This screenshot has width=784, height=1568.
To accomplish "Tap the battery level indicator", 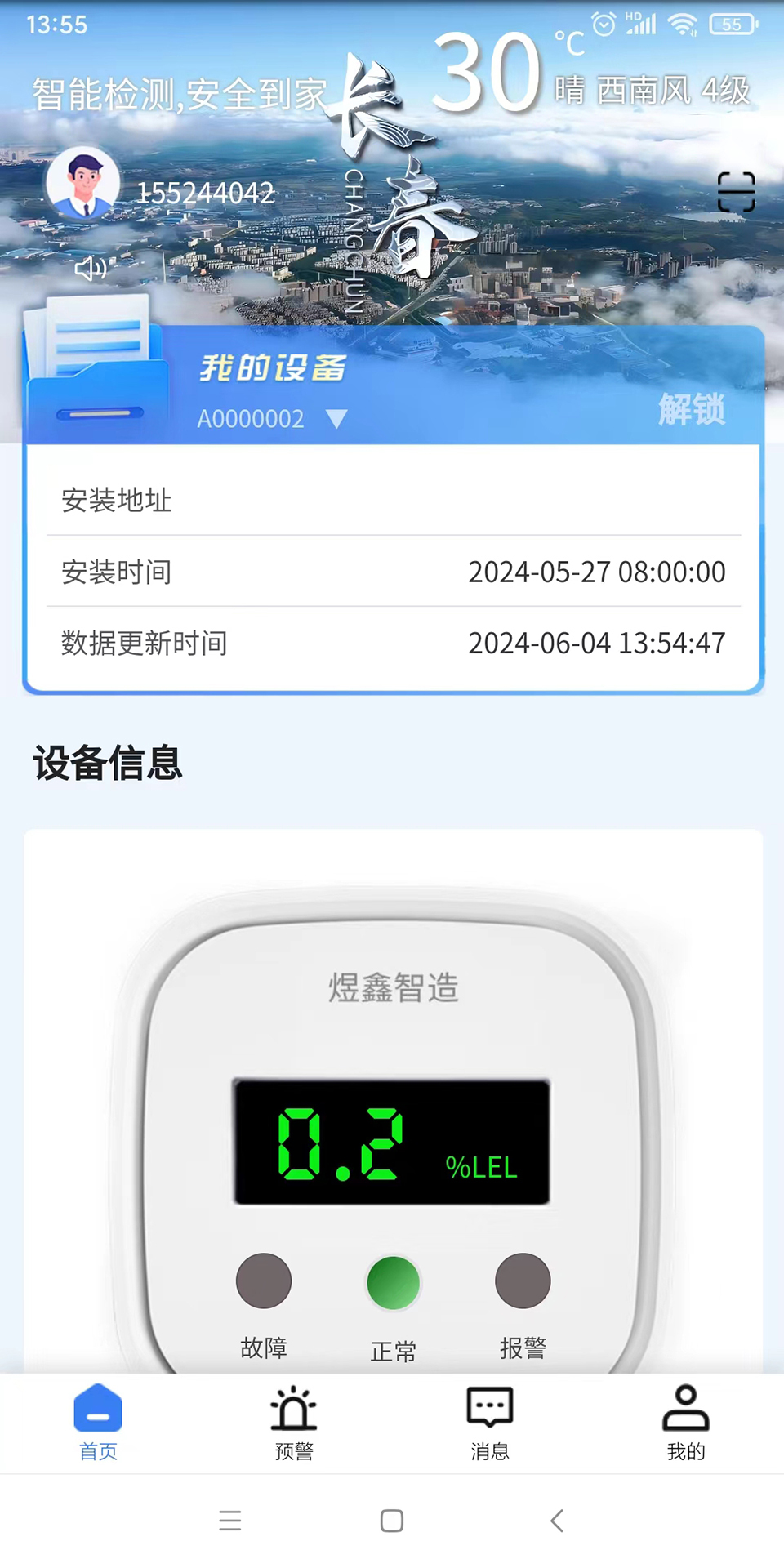I will pyautogui.click(x=731, y=24).
